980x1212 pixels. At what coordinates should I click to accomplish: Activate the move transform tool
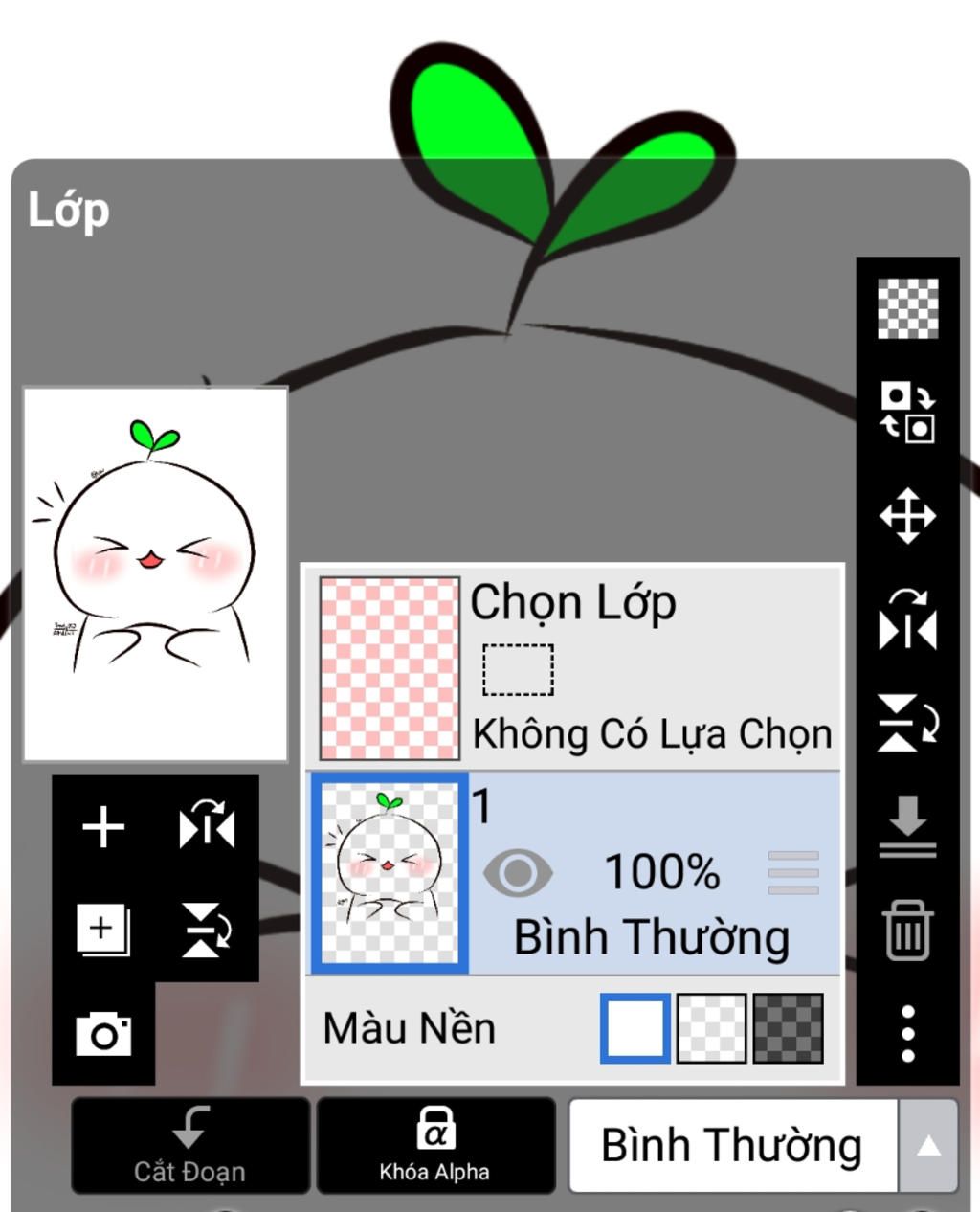click(907, 516)
